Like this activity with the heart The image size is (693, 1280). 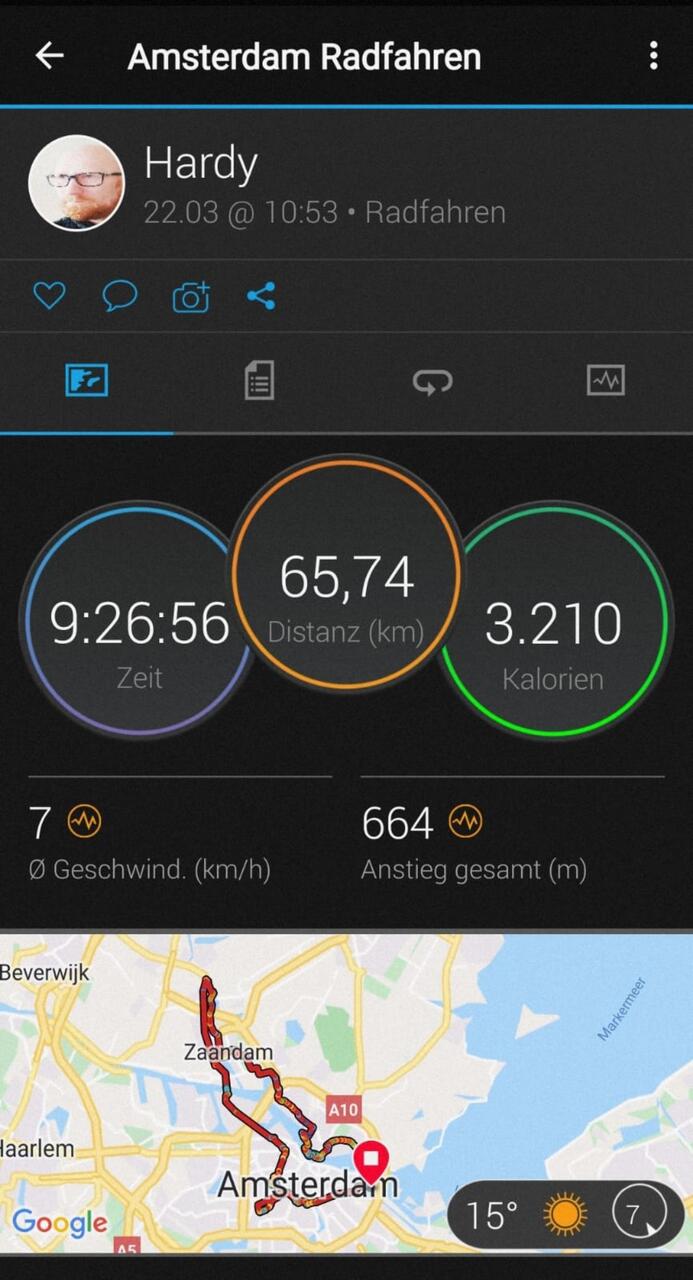coord(49,296)
